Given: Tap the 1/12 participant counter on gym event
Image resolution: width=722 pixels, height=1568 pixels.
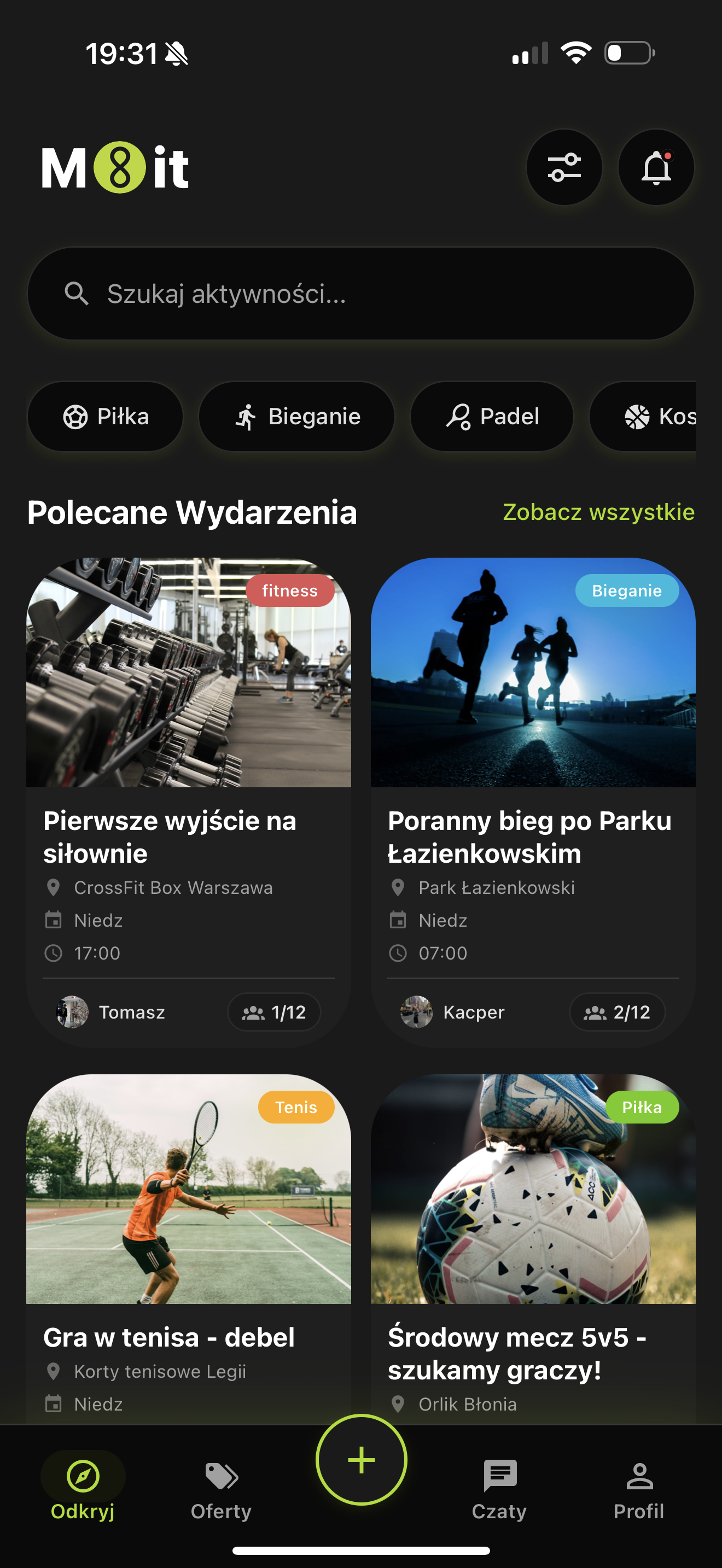Looking at the screenshot, I should point(275,1013).
